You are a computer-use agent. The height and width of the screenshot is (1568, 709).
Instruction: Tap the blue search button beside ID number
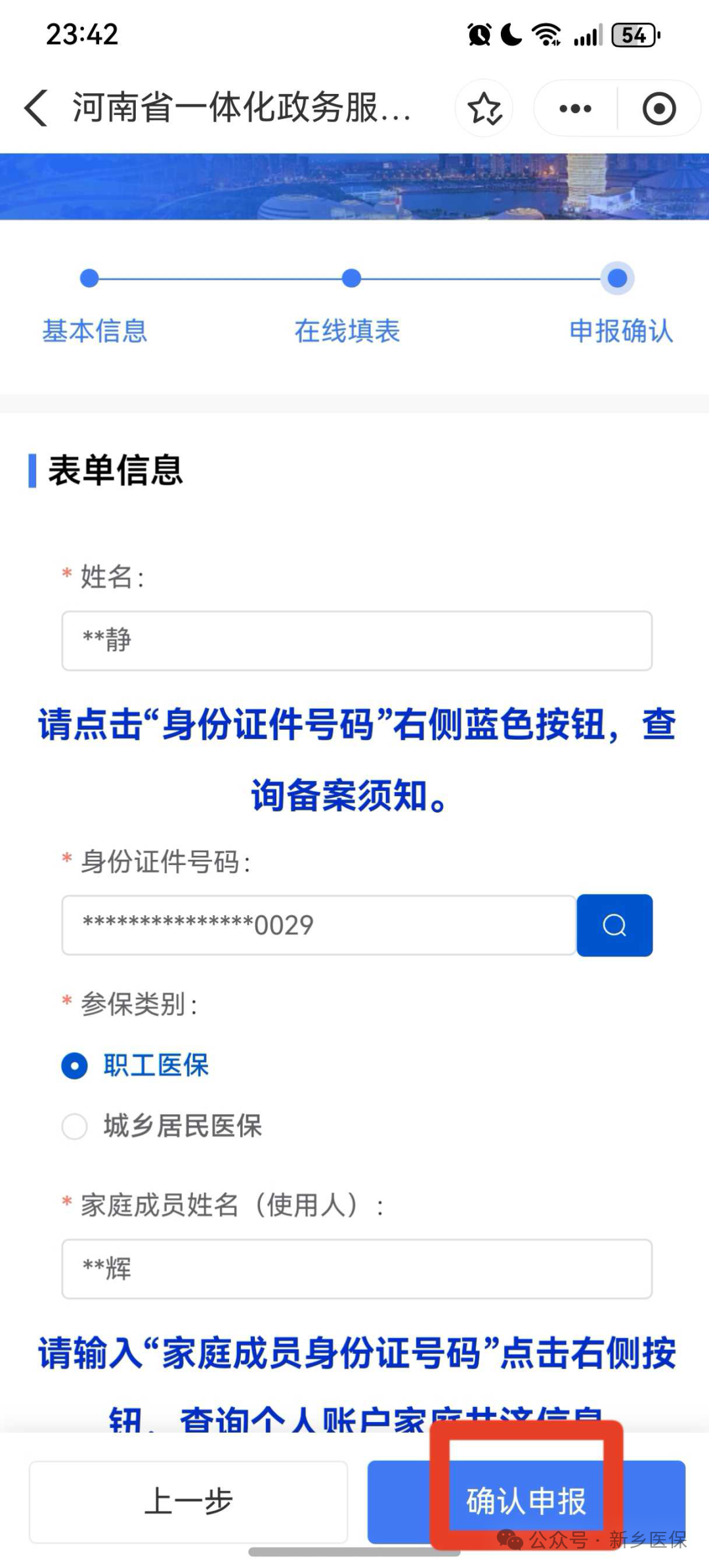click(614, 925)
